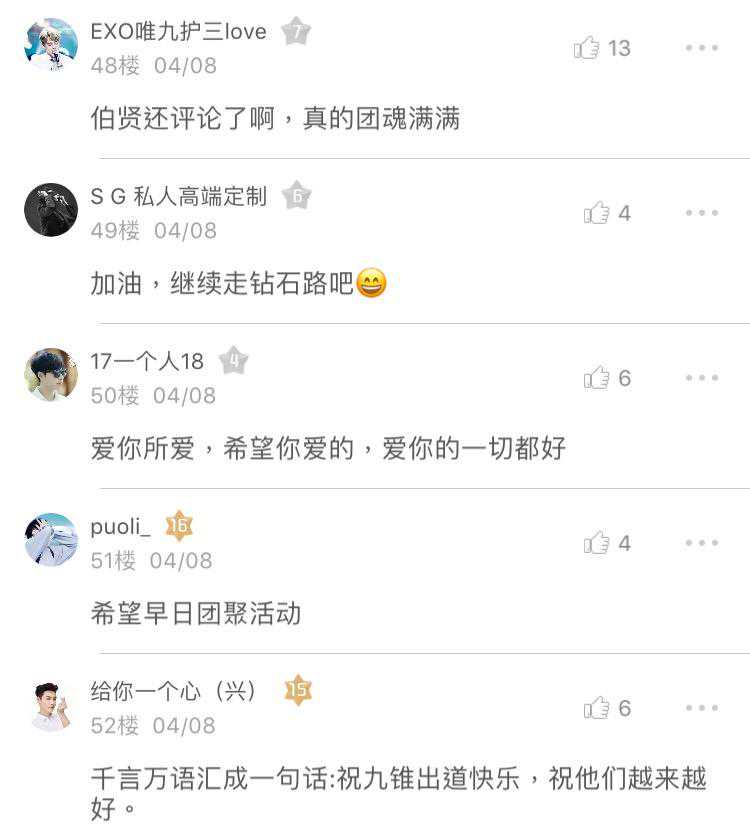Open more options on S G 私人高端定制's comment
The width and height of the screenshot is (750, 829).
pyautogui.click(x=702, y=213)
